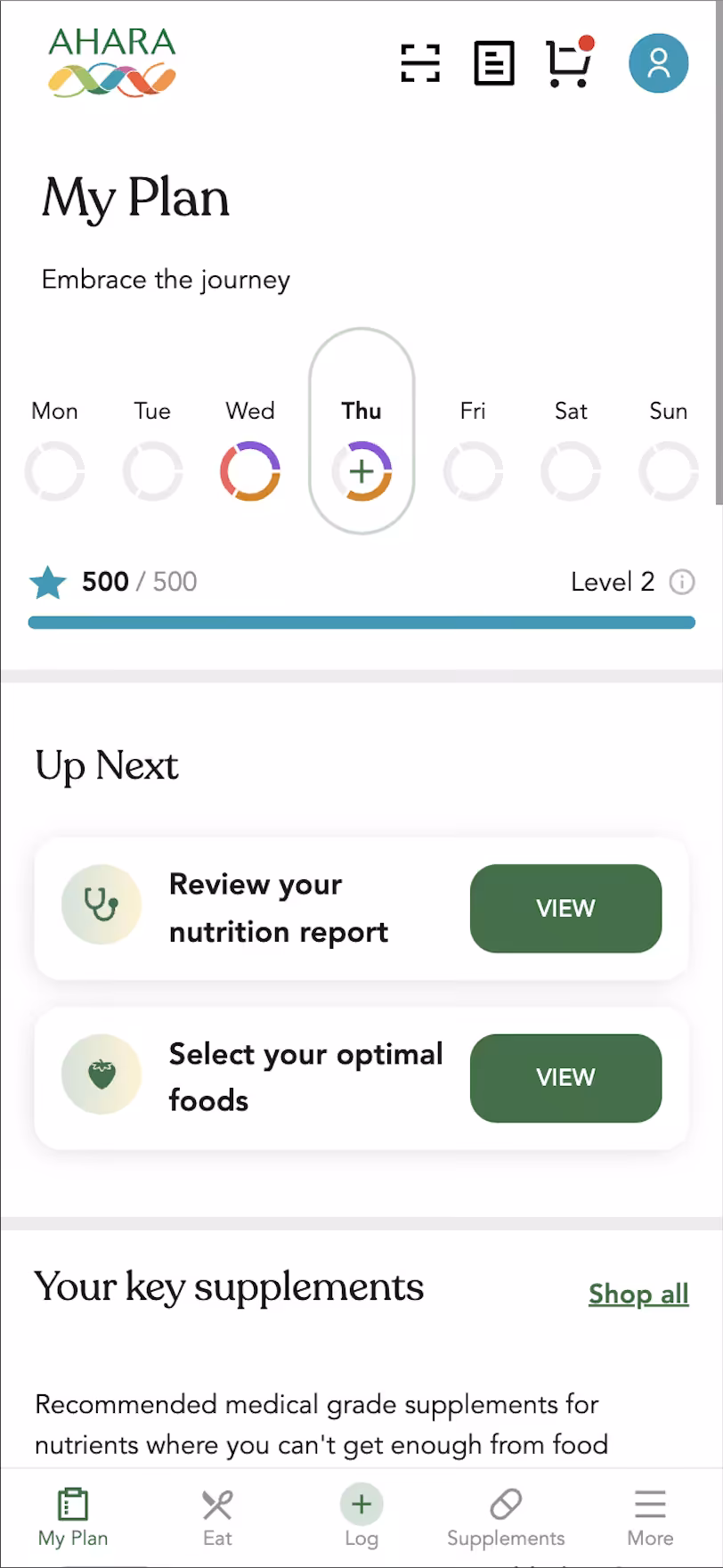View the nutrition report

tap(565, 908)
